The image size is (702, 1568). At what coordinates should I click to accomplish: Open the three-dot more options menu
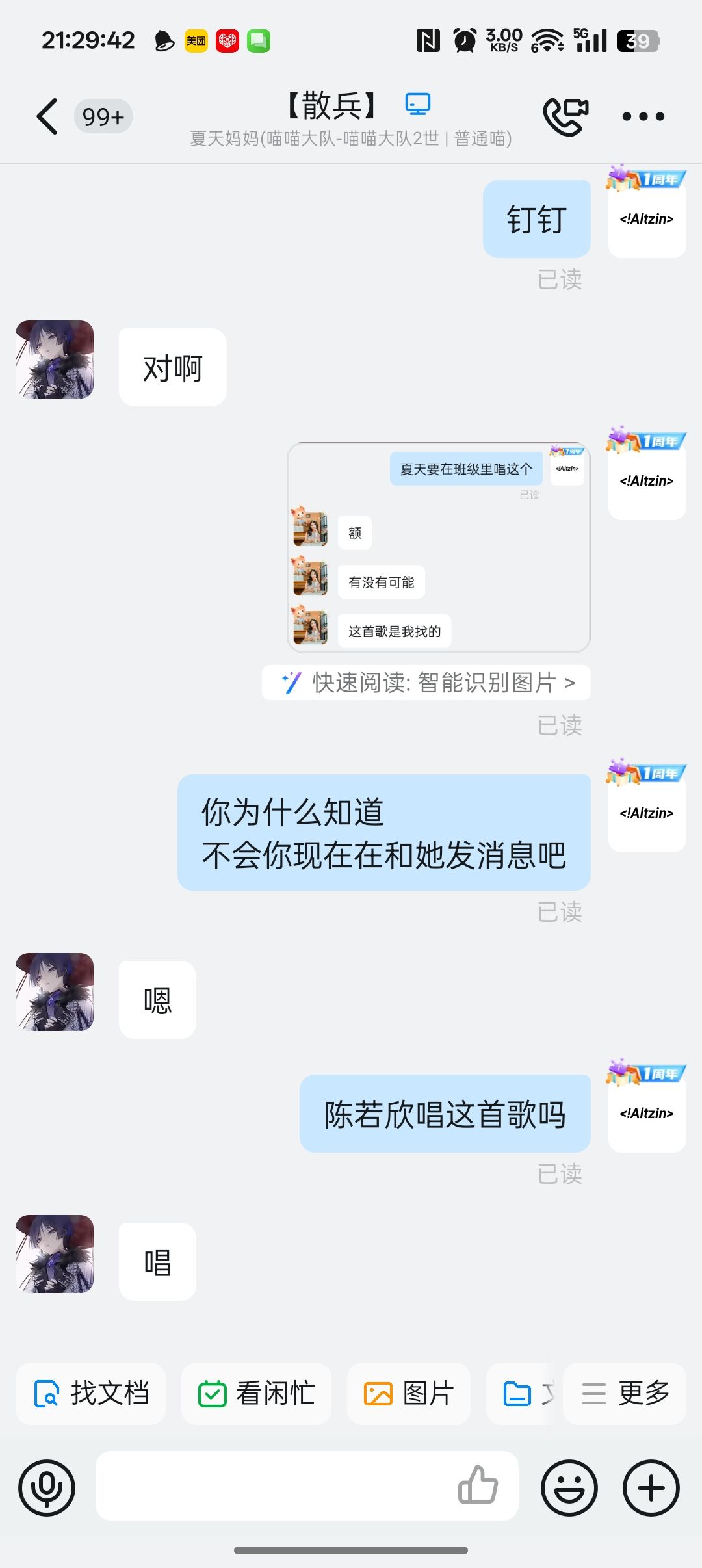tap(643, 117)
